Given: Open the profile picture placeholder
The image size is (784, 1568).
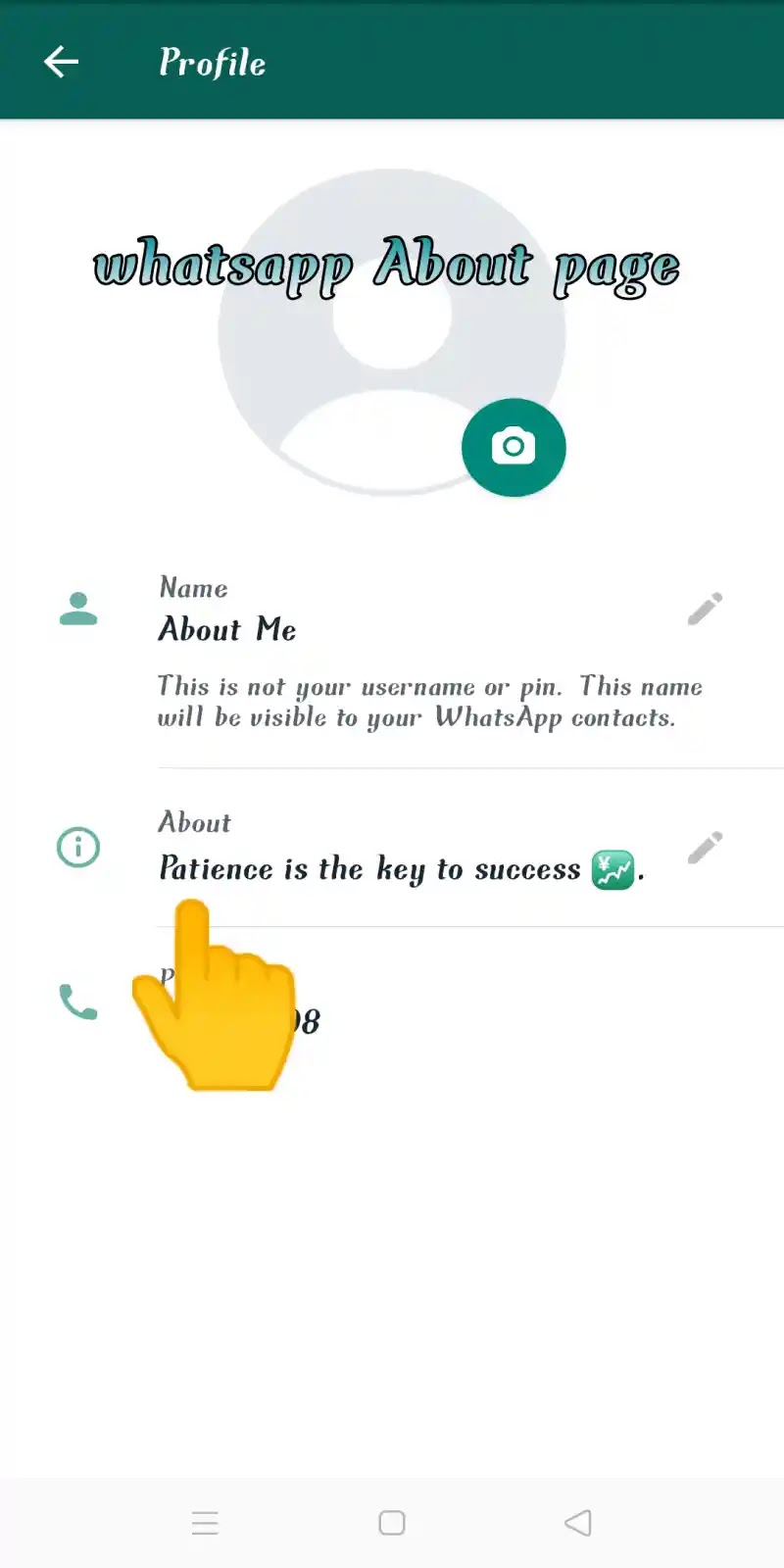Looking at the screenshot, I should pos(391,333).
